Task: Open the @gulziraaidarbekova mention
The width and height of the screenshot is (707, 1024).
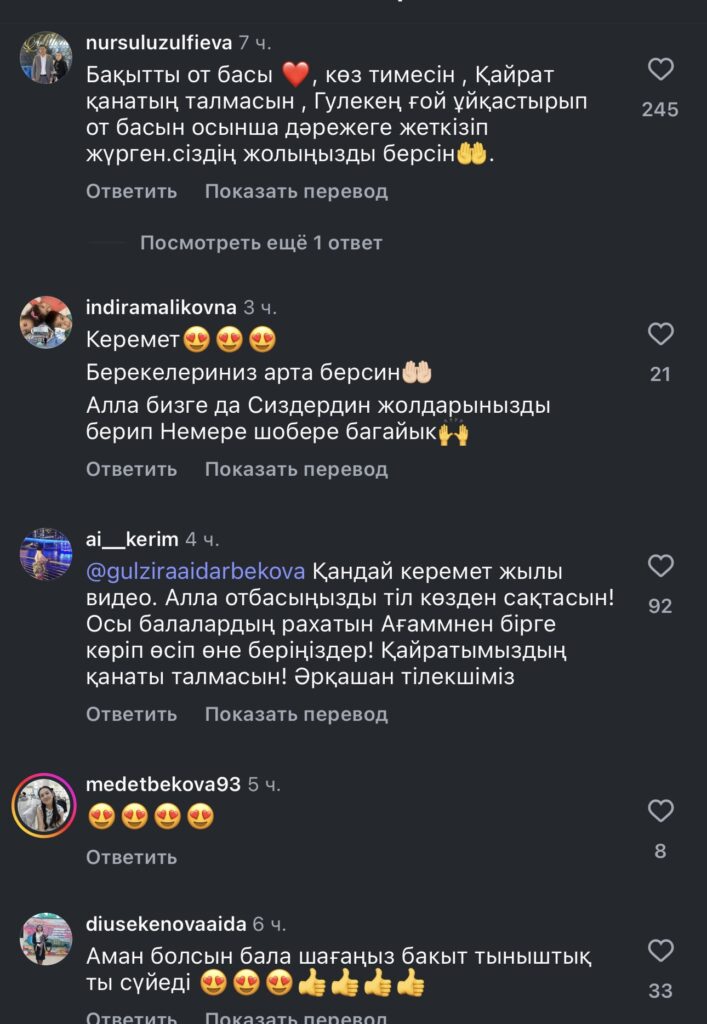Action: click(x=195, y=572)
